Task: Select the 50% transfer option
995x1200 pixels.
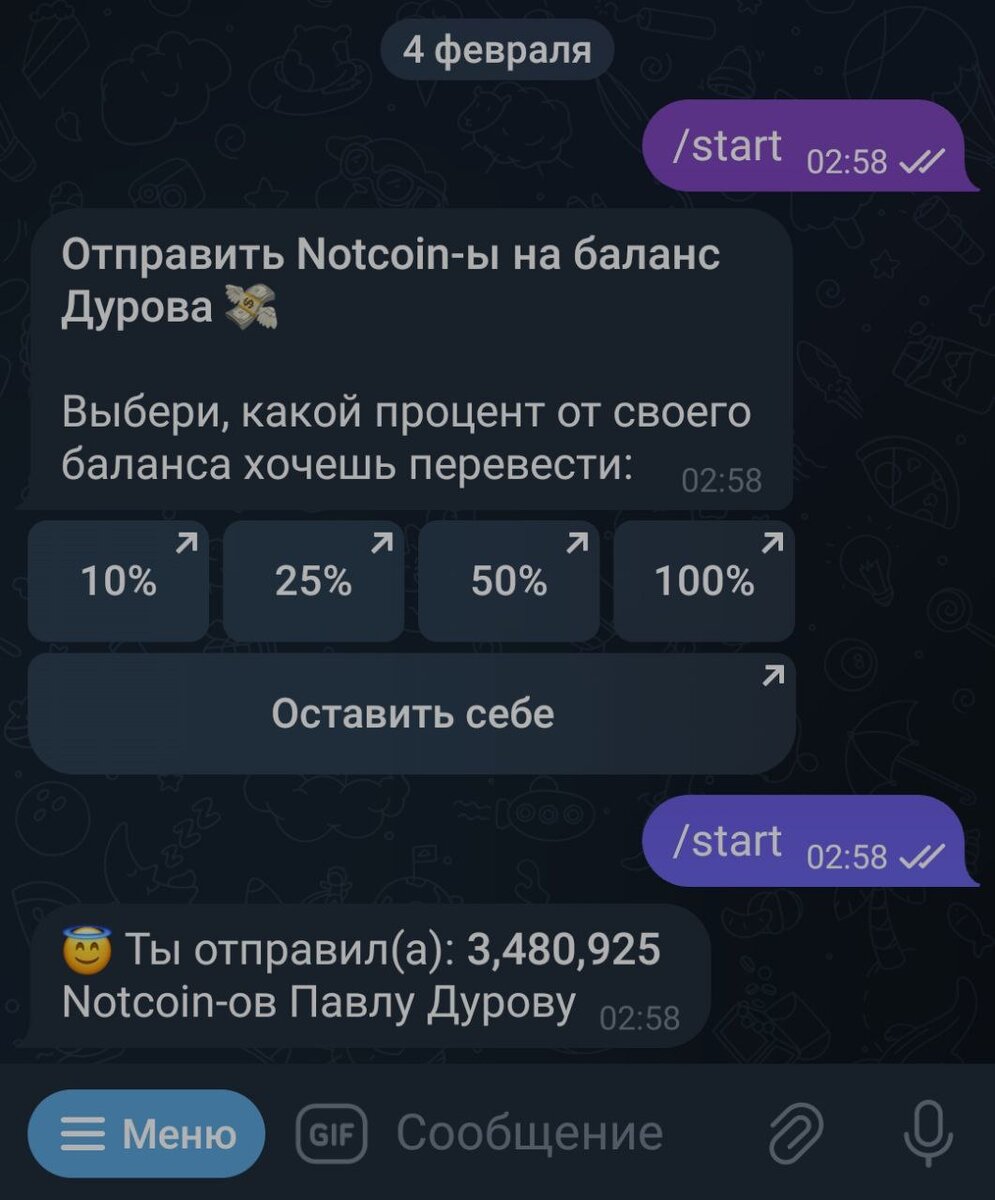Action: point(508,580)
